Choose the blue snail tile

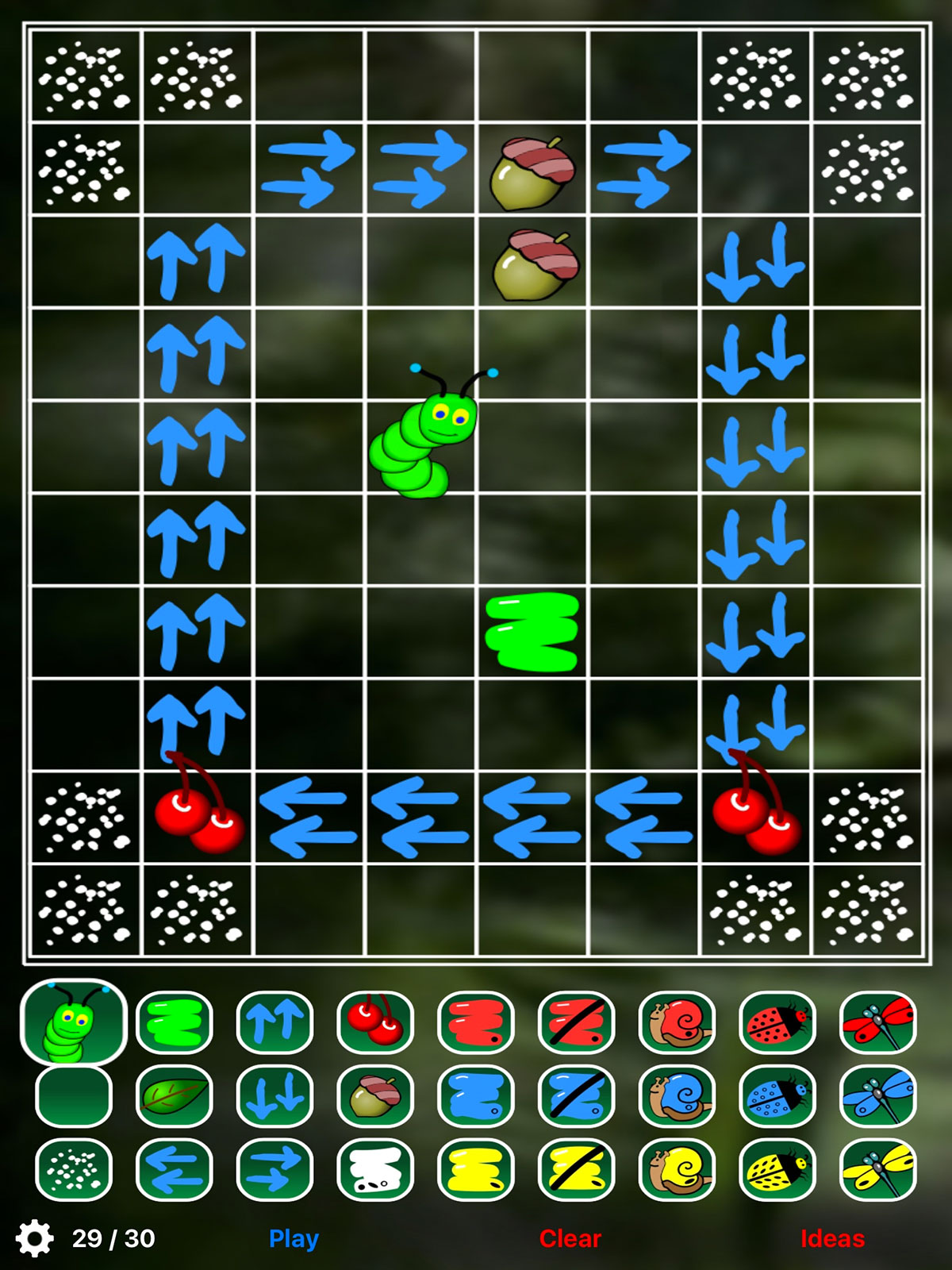click(x=677, y=1096)
